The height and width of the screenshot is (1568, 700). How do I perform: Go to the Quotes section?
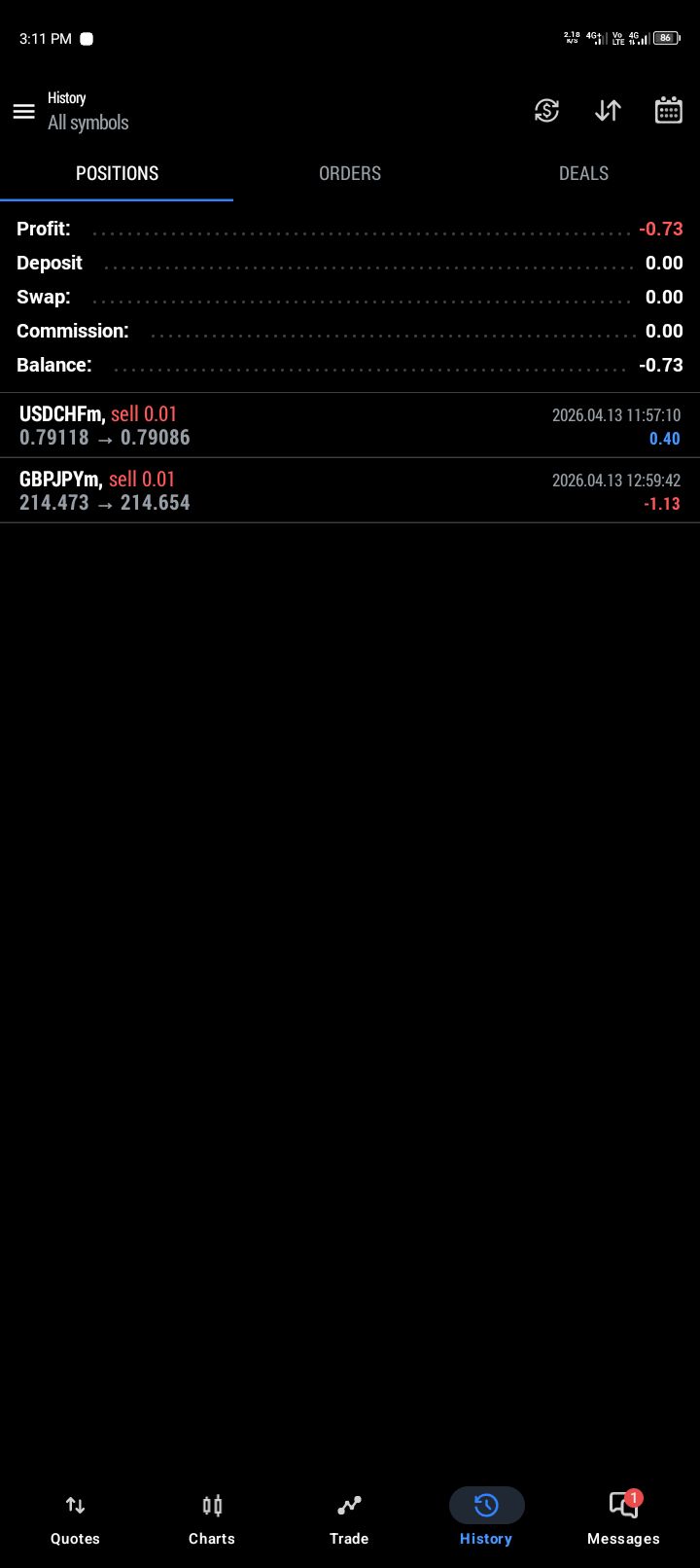(x=75, y=1519)
